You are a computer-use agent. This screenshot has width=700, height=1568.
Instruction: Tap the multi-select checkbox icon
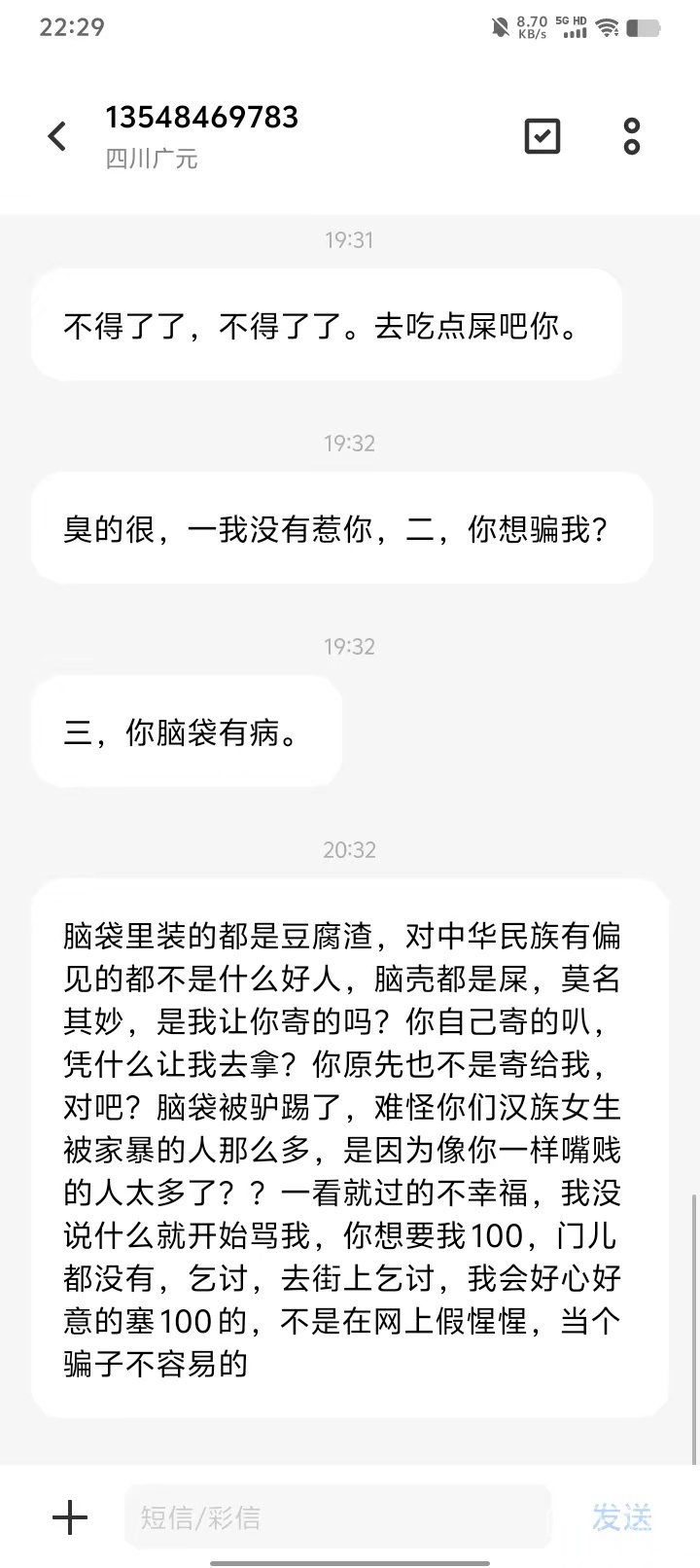(542, 136)
